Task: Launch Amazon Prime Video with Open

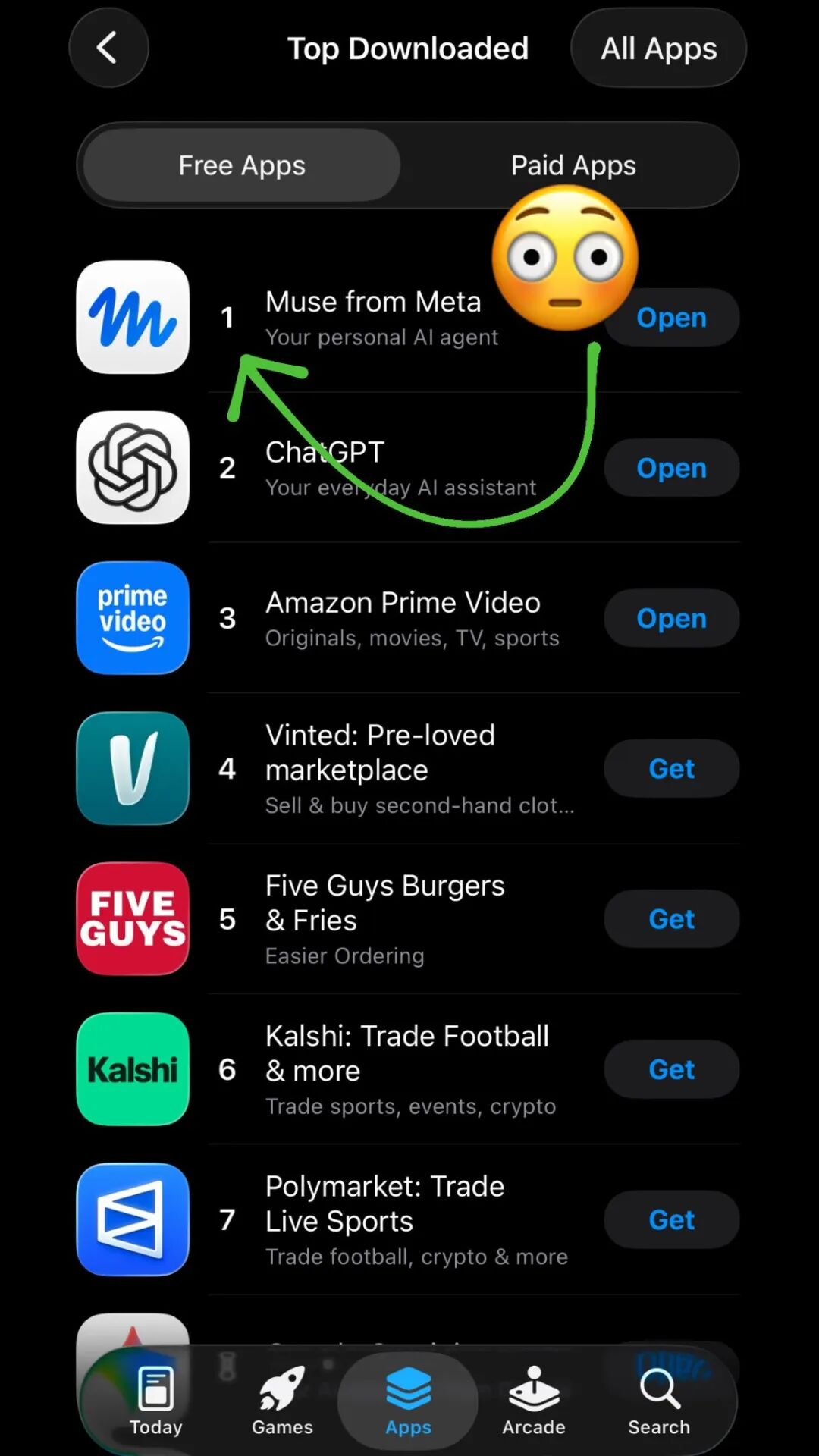Action: 672,618
